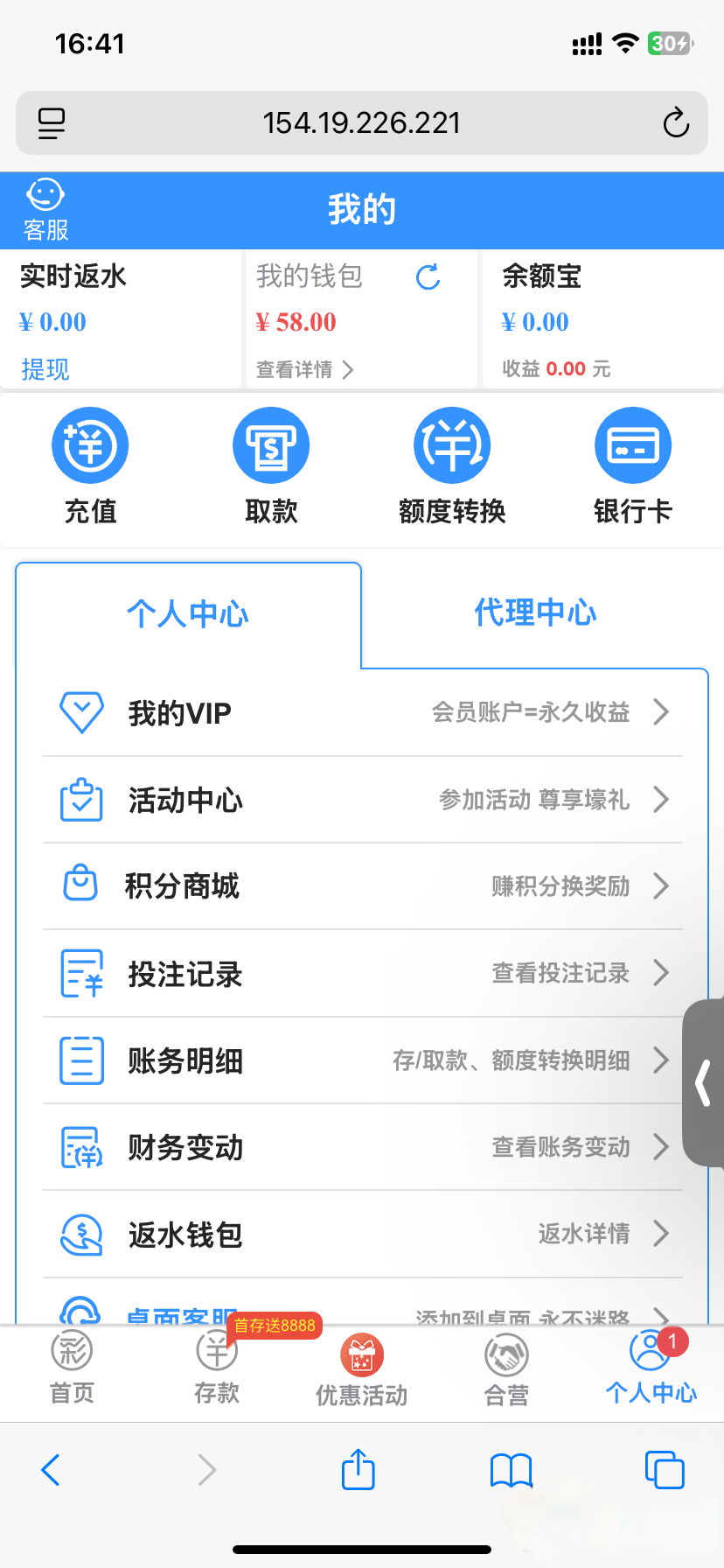Image resolution: width=724 pixels, height=1568 pixels.
Task: Open 返水钱包 row
Action: tap(362, 1234)
